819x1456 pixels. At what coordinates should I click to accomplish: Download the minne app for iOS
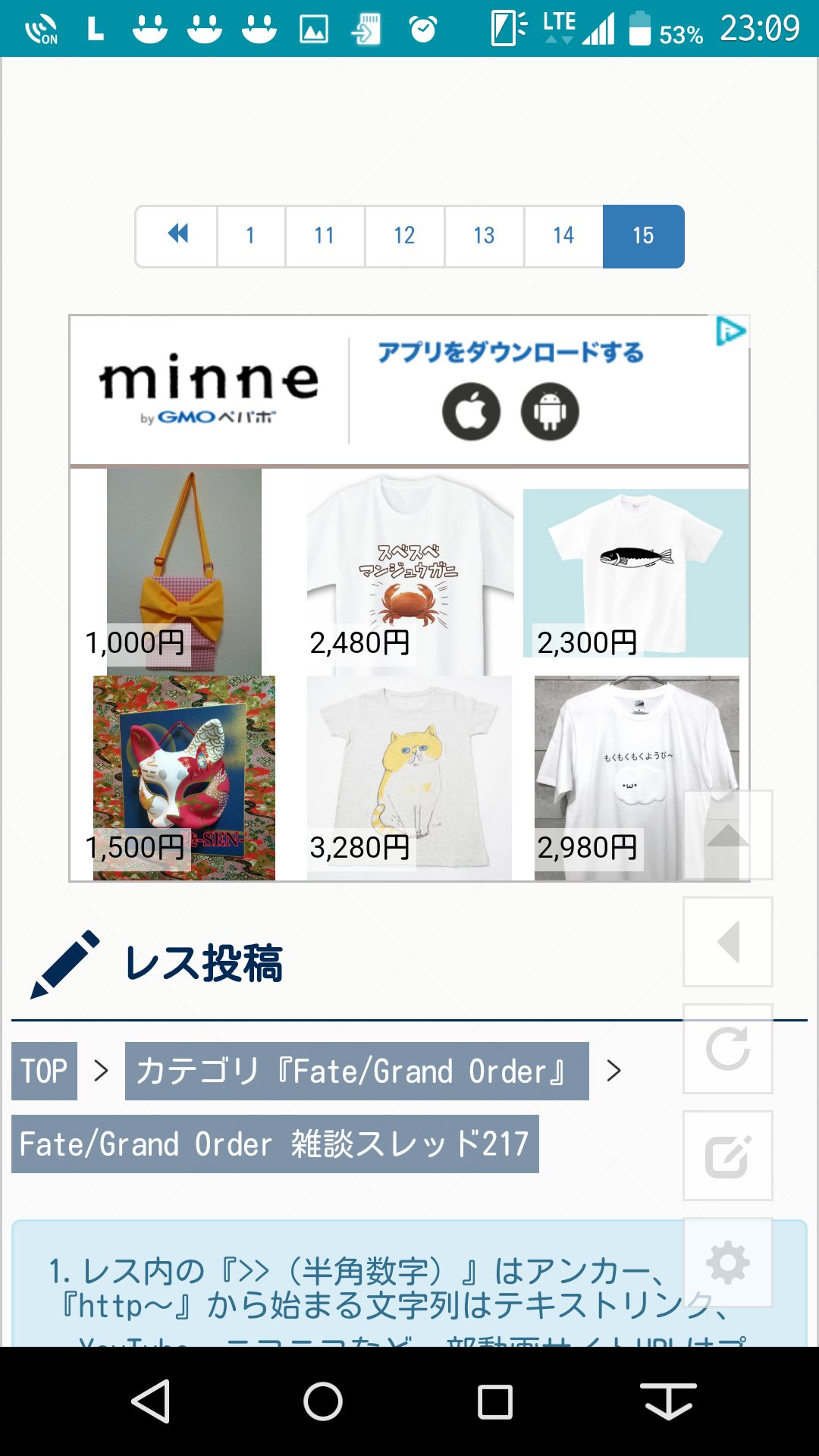click(471, 412)
